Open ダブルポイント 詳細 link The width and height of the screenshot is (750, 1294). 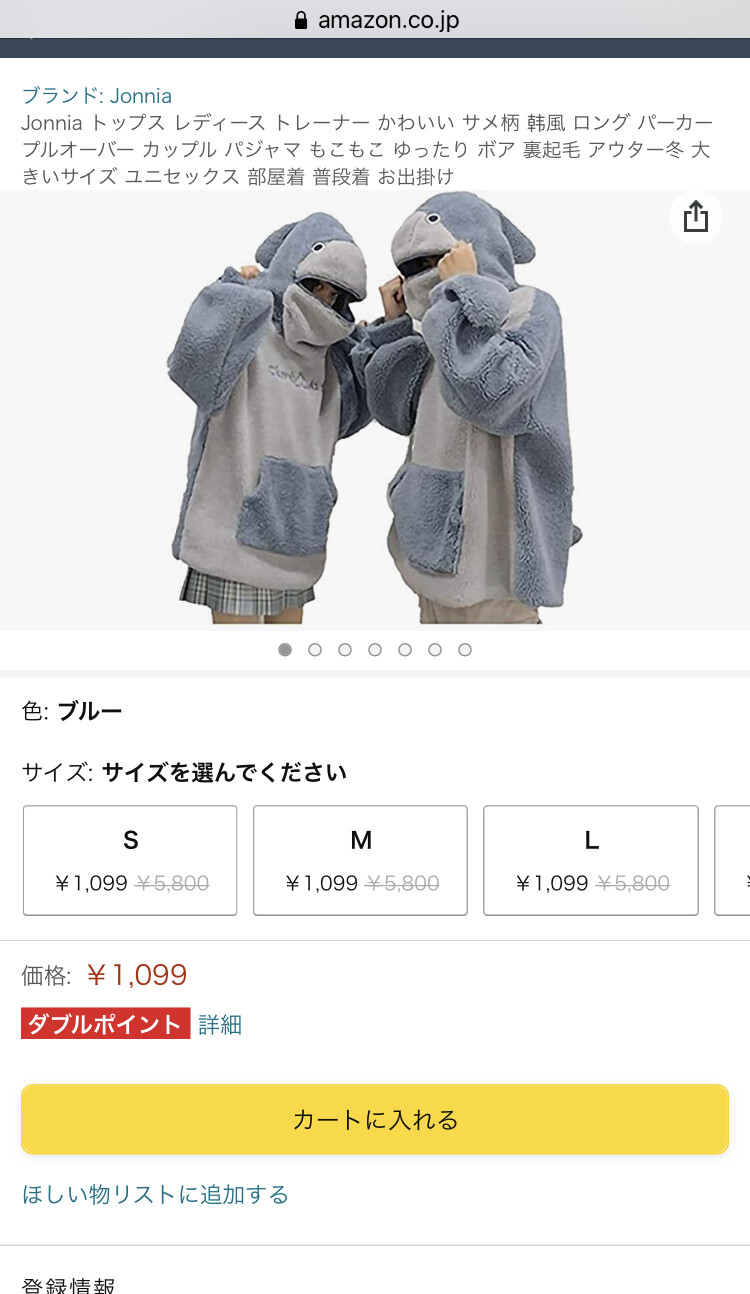(220, 1025)
